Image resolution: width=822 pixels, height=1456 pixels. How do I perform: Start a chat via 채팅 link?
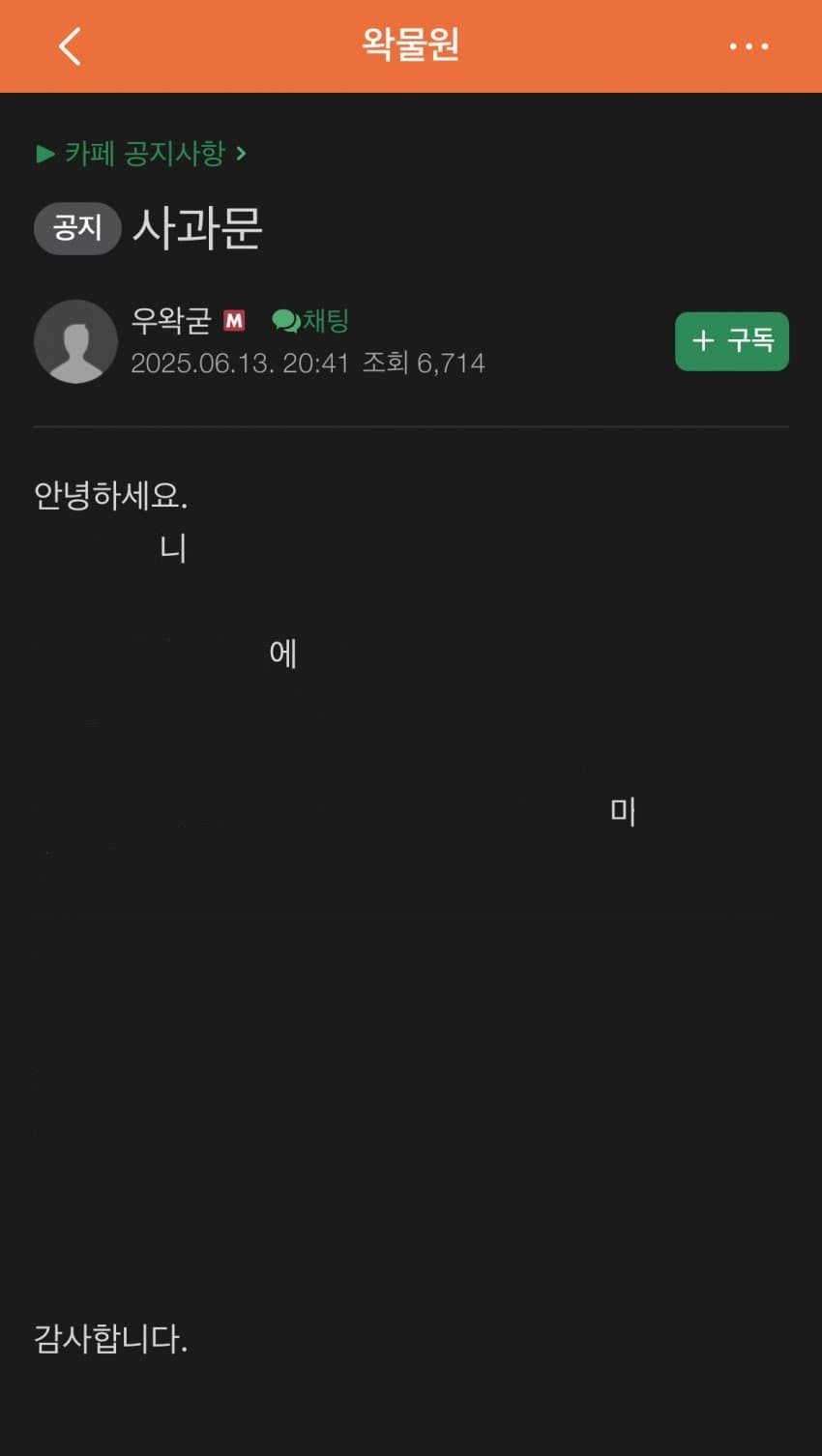(x=311, y=320)
